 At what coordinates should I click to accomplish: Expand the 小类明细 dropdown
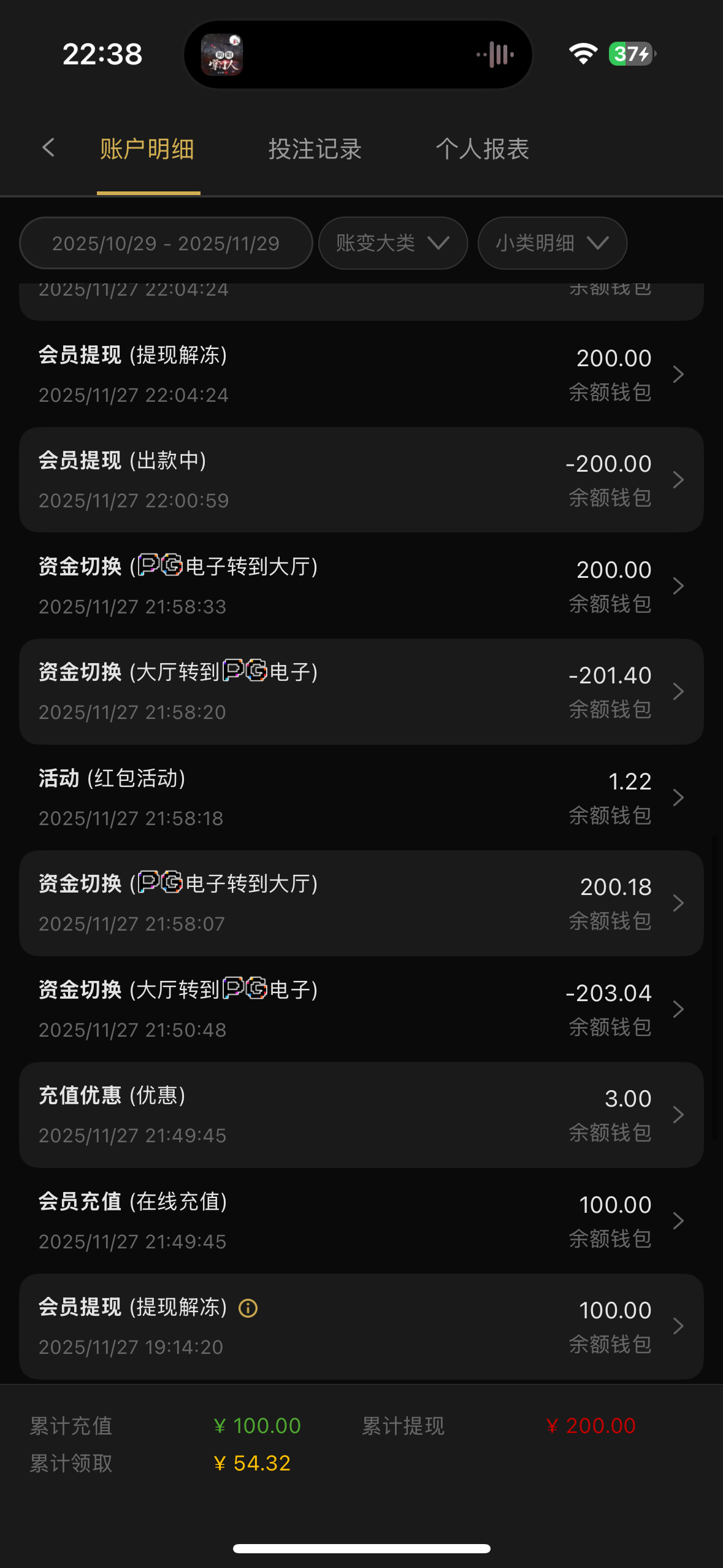coord(552,244)
